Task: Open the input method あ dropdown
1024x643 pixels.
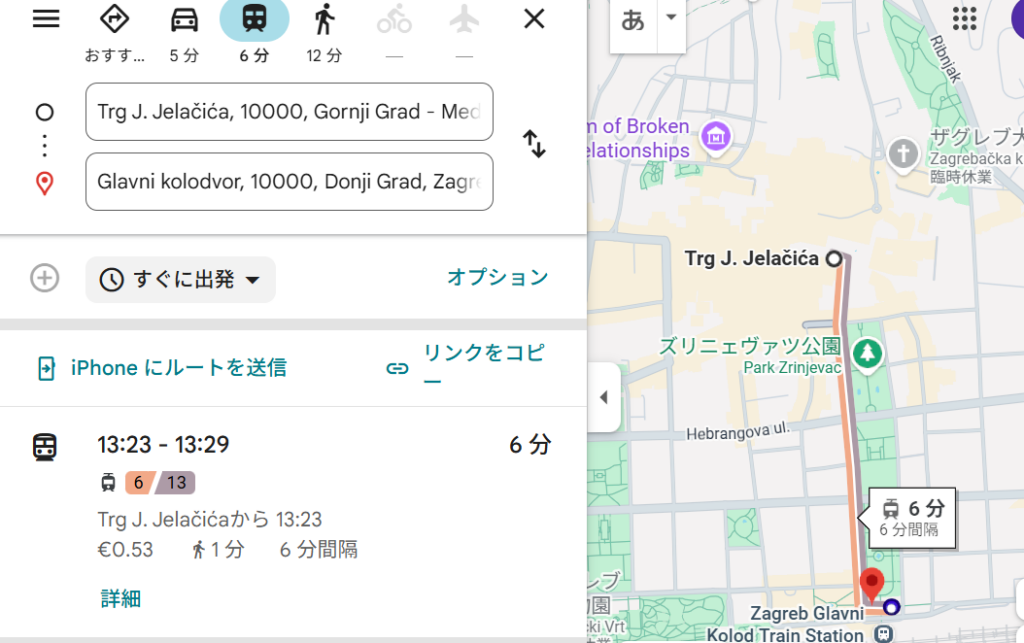Action: click(671, 18)
